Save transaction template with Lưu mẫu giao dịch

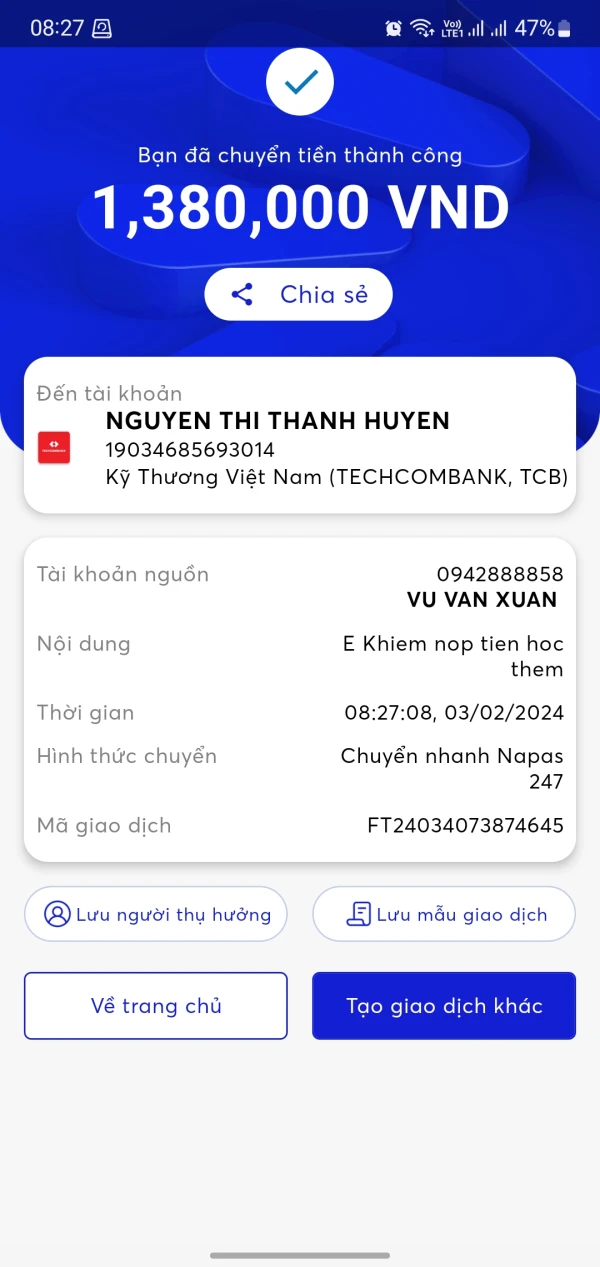pyautogui.click(x=444, y=914)
